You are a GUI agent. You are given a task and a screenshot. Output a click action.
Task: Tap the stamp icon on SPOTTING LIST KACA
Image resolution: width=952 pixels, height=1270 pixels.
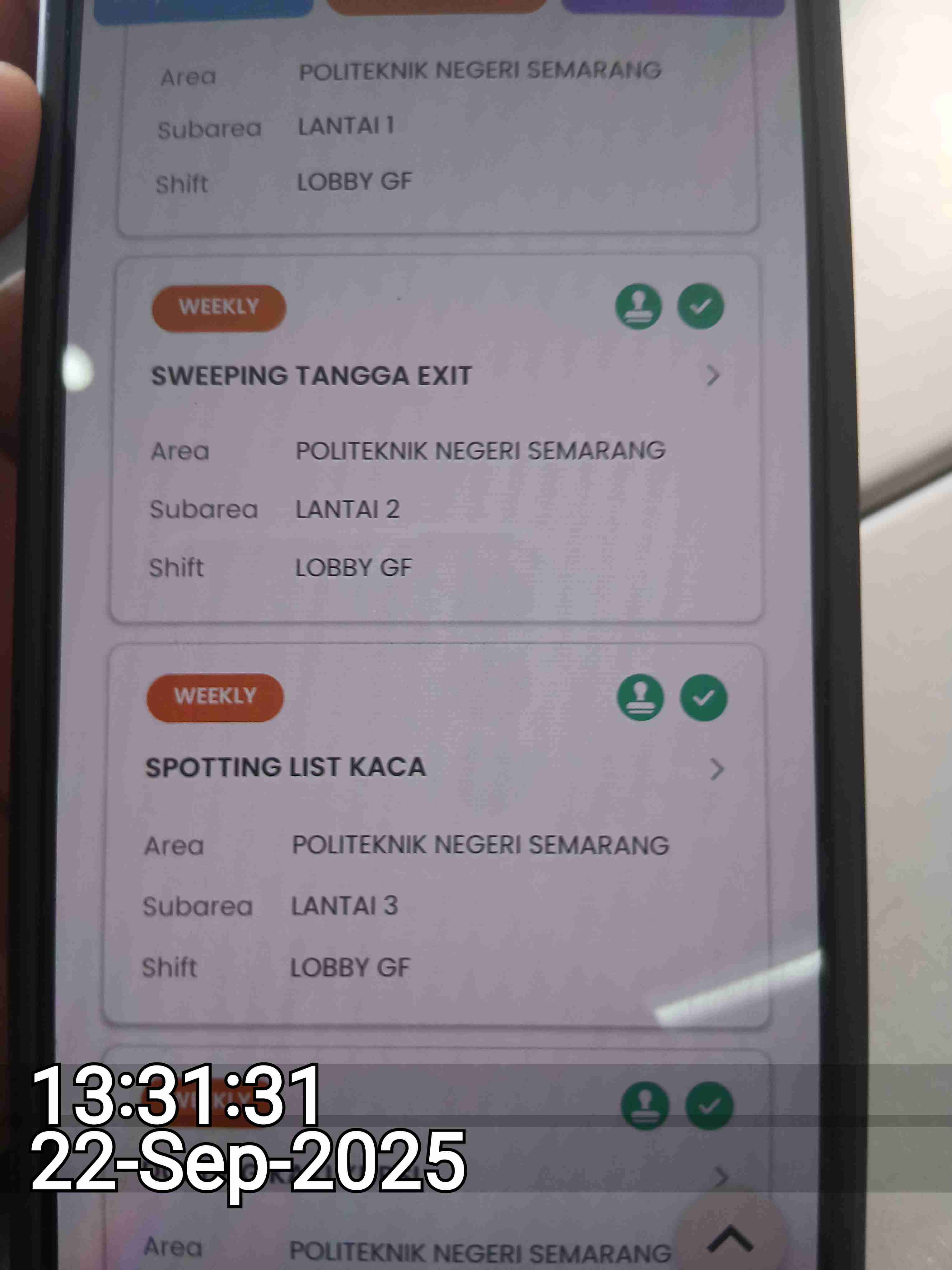(x=640, y=698)
